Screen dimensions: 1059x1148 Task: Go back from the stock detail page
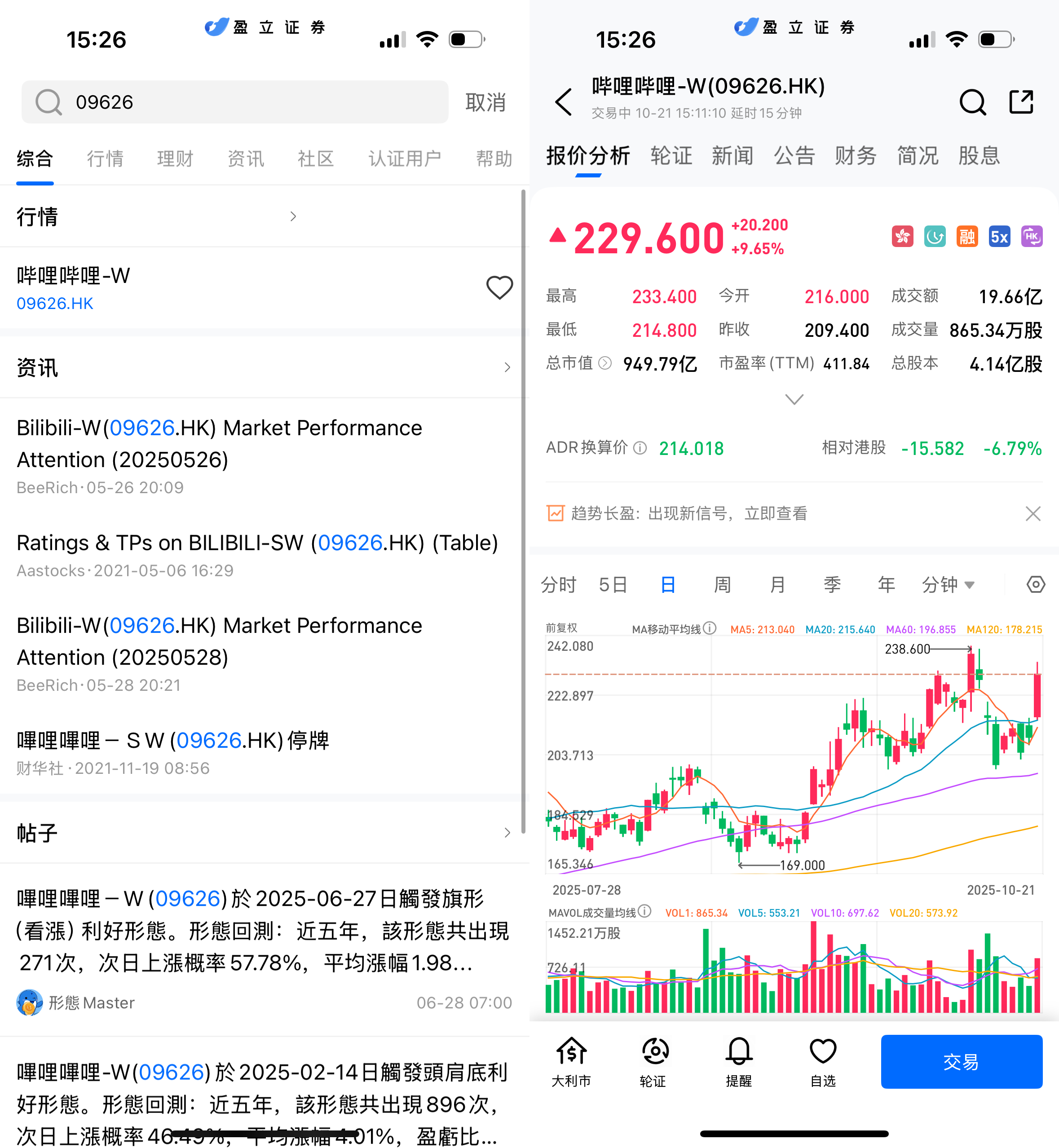[x=564, y=102]
